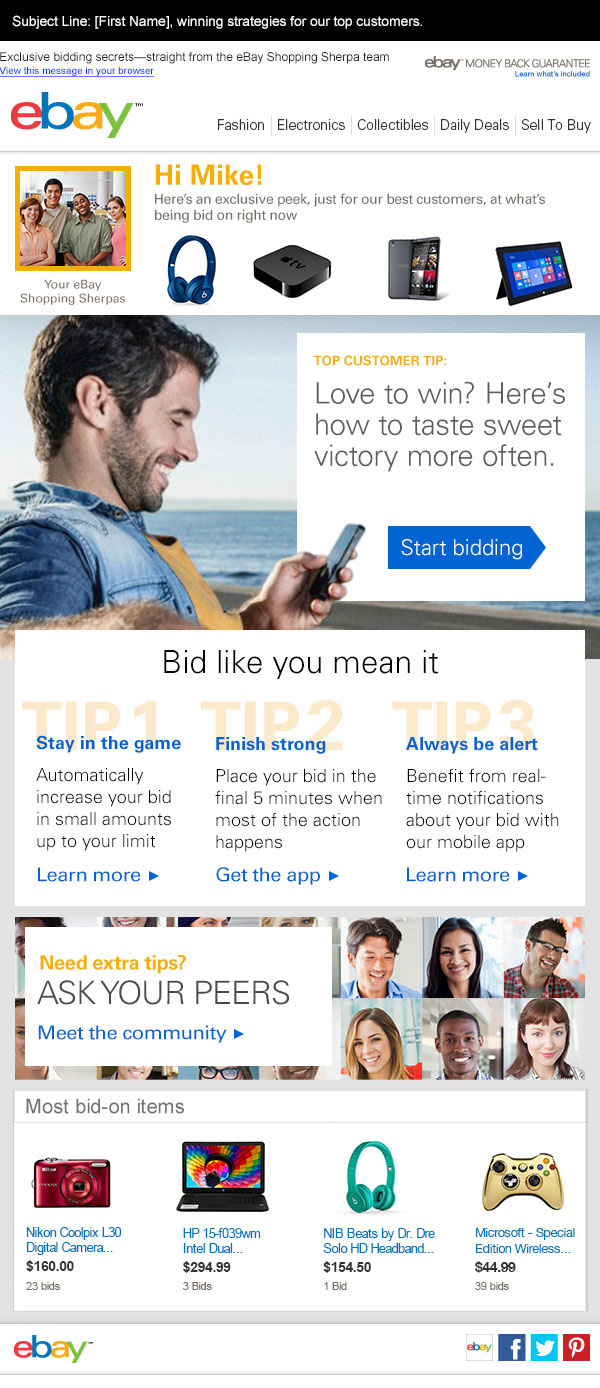The height and width of the screenshot is (1388, 600).
Task: Go to the Electronics section
Action: coord(311,125)
